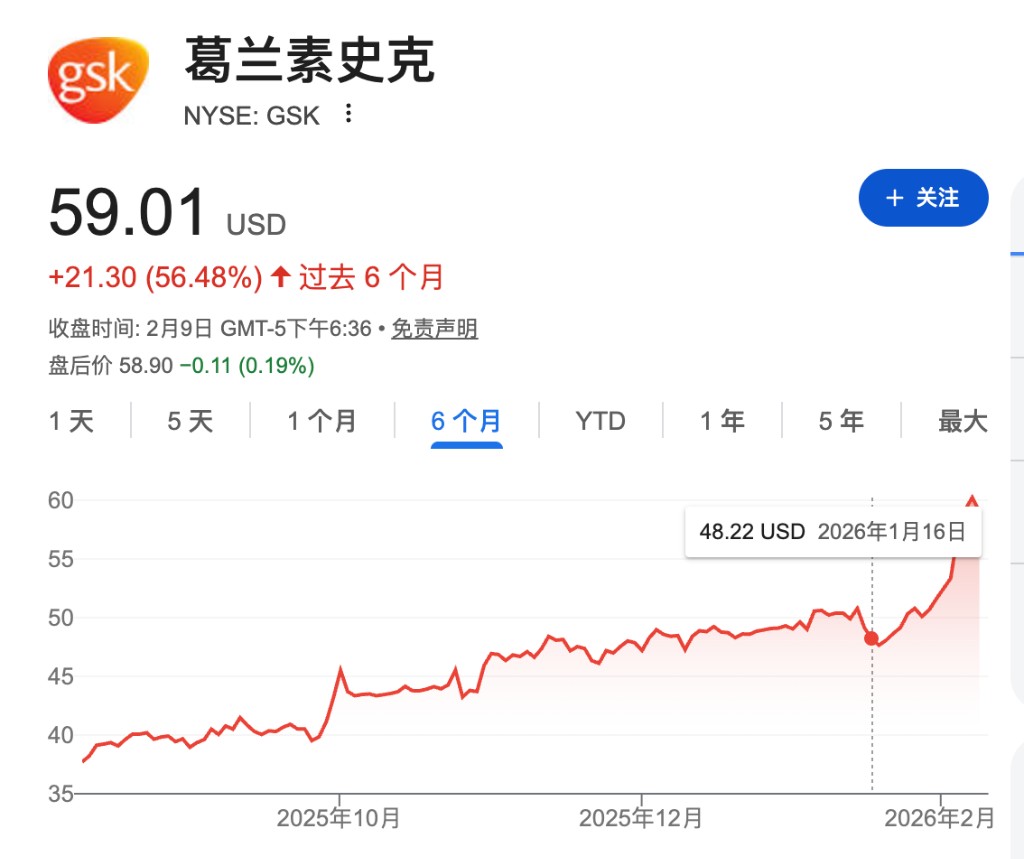
Task: Tap the 关注 follow button
Action: pos(923,198)
